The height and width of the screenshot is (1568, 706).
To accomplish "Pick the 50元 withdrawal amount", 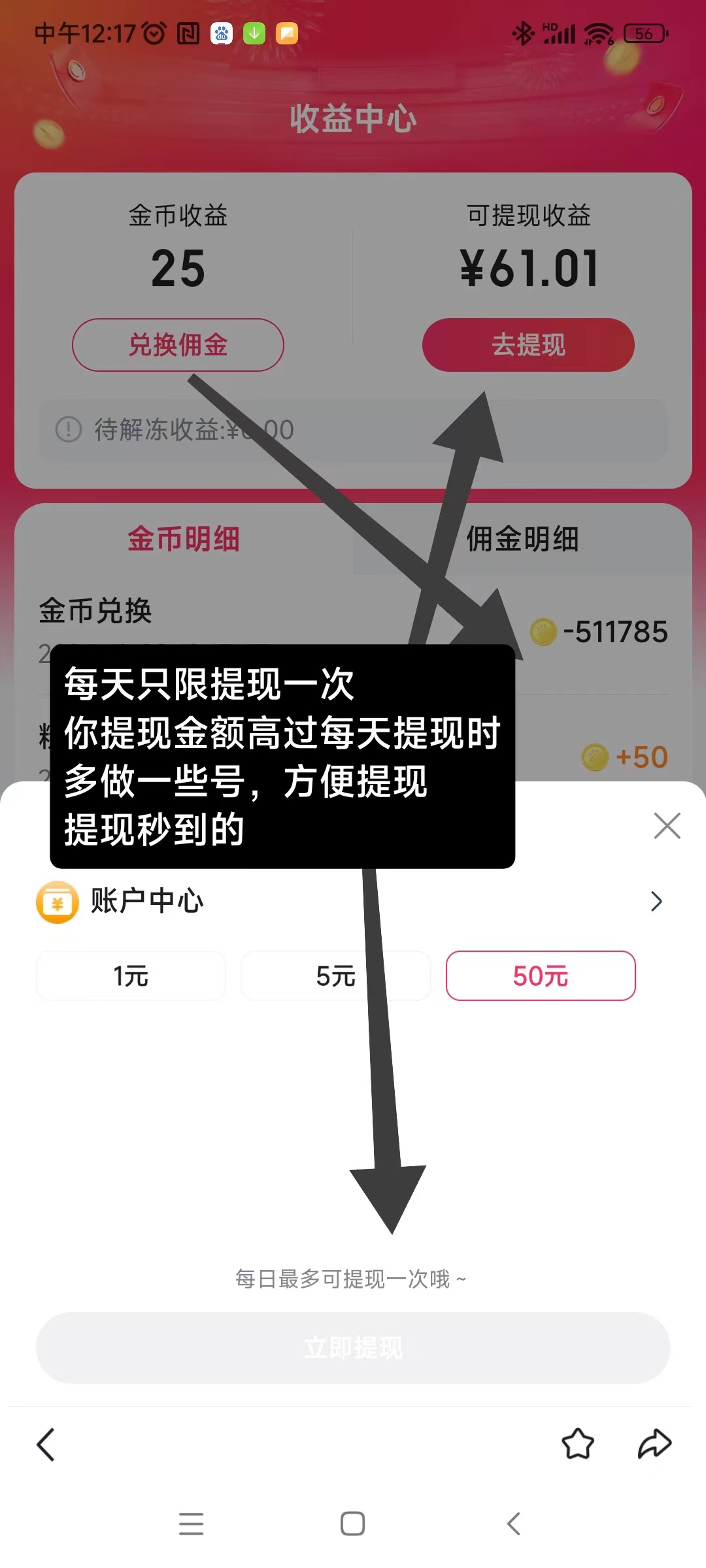I will [x=540, y=976].
